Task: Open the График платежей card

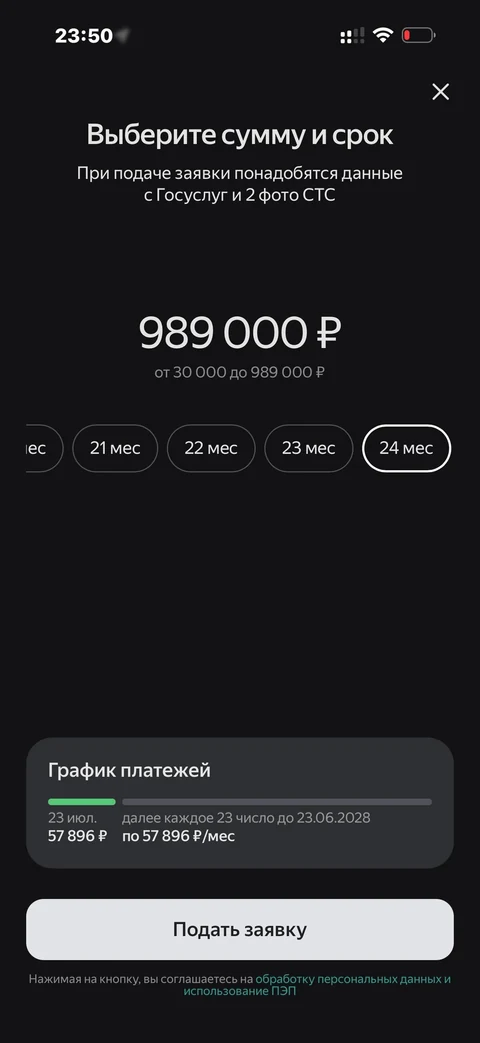Action: (240, 803)
